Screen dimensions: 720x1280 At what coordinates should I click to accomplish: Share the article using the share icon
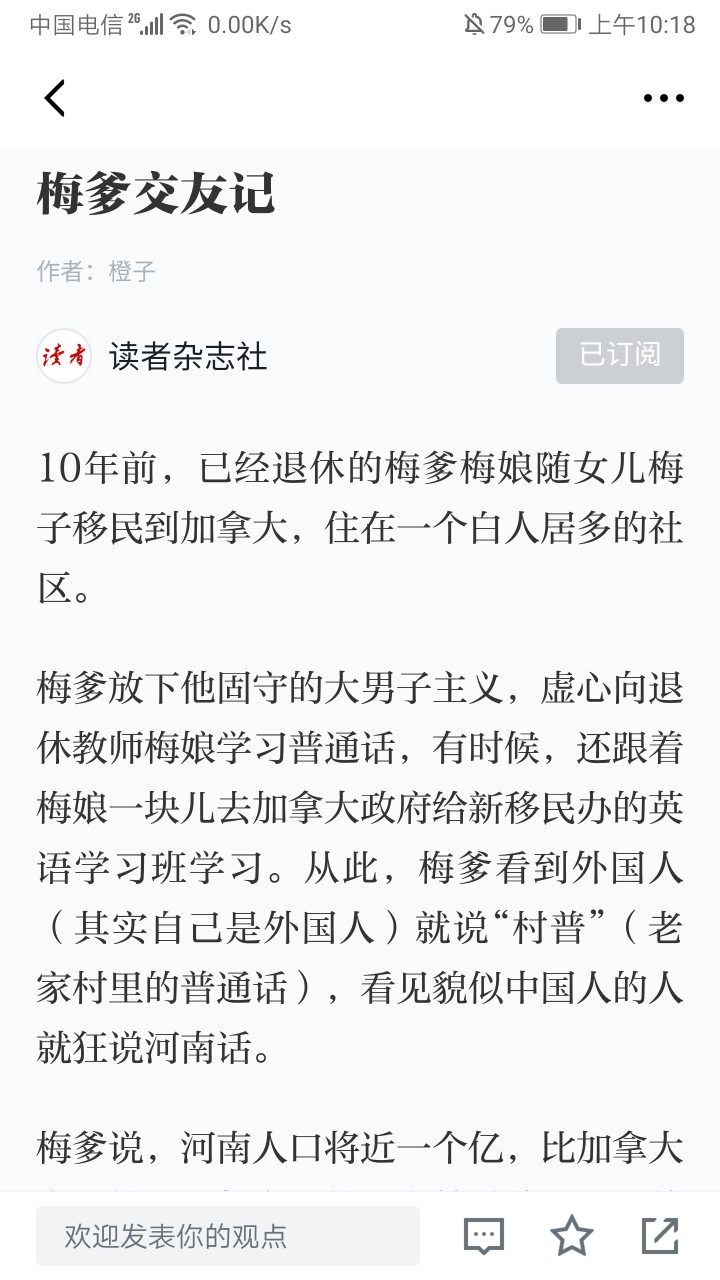point(660,1236)
